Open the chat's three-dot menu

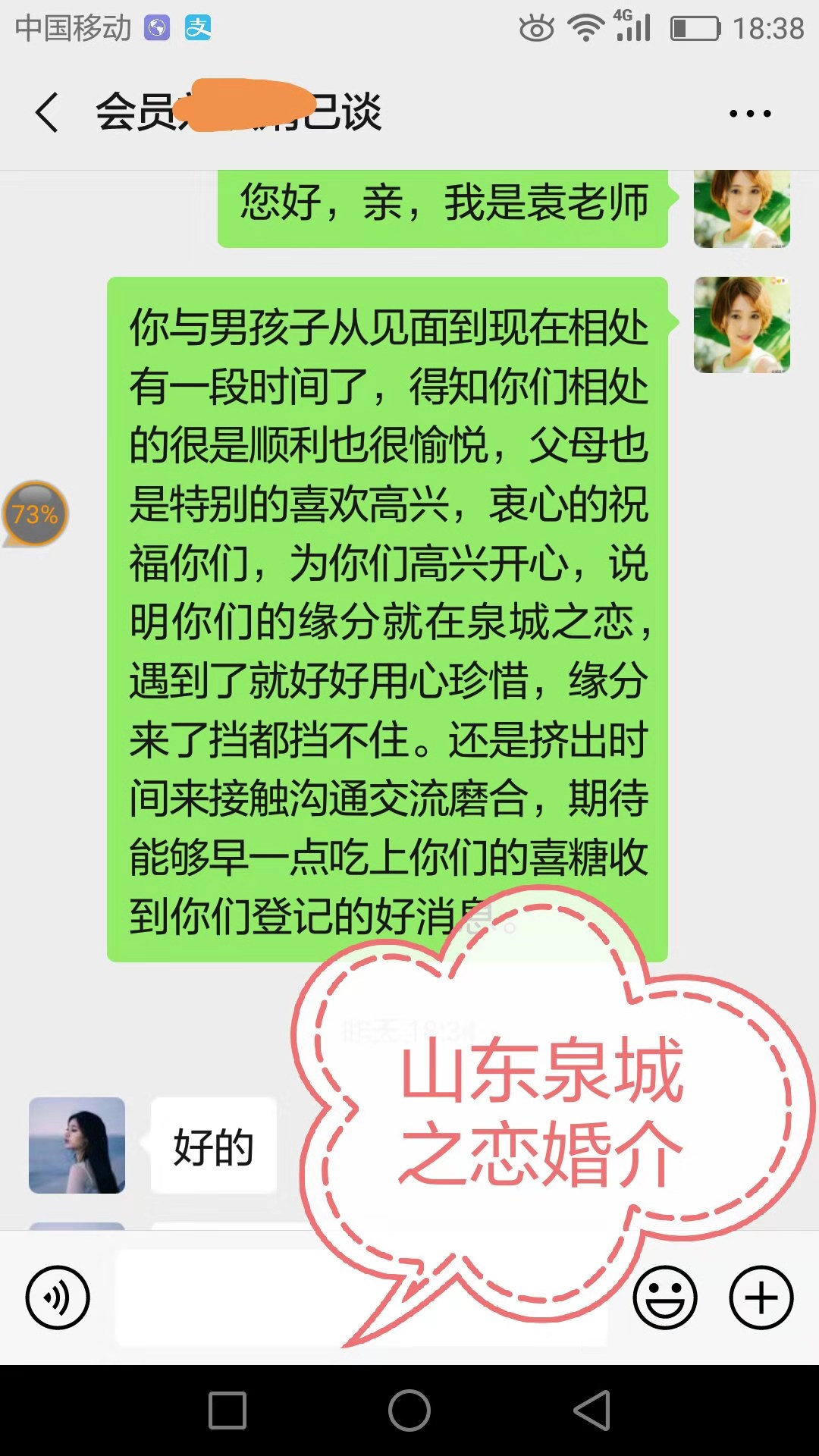[749, 114]
